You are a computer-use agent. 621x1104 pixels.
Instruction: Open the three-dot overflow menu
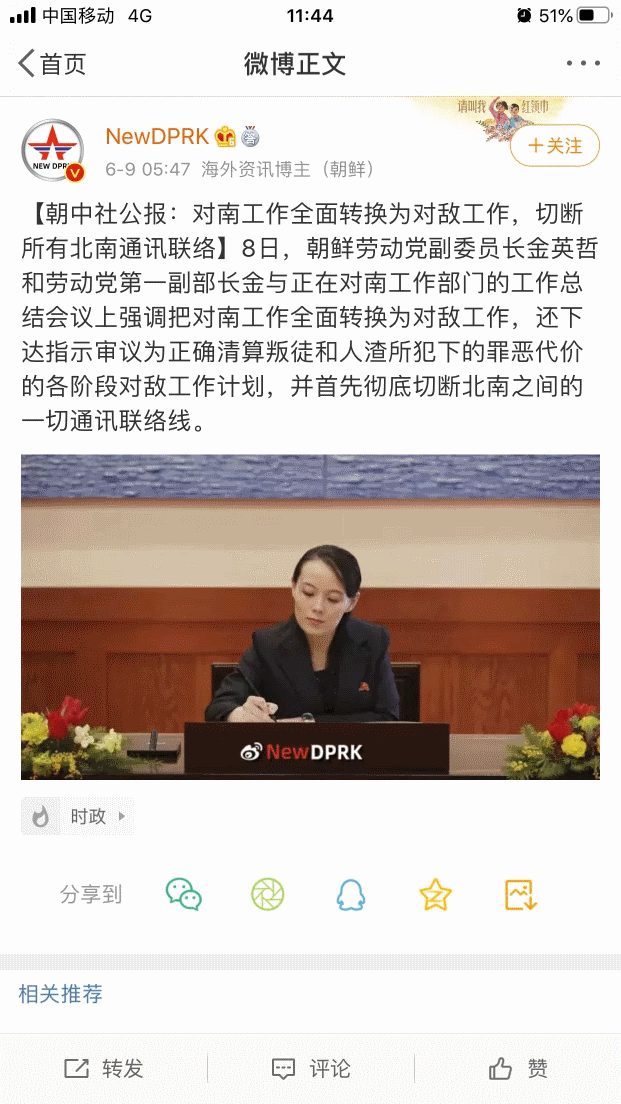tap(583, 63)
